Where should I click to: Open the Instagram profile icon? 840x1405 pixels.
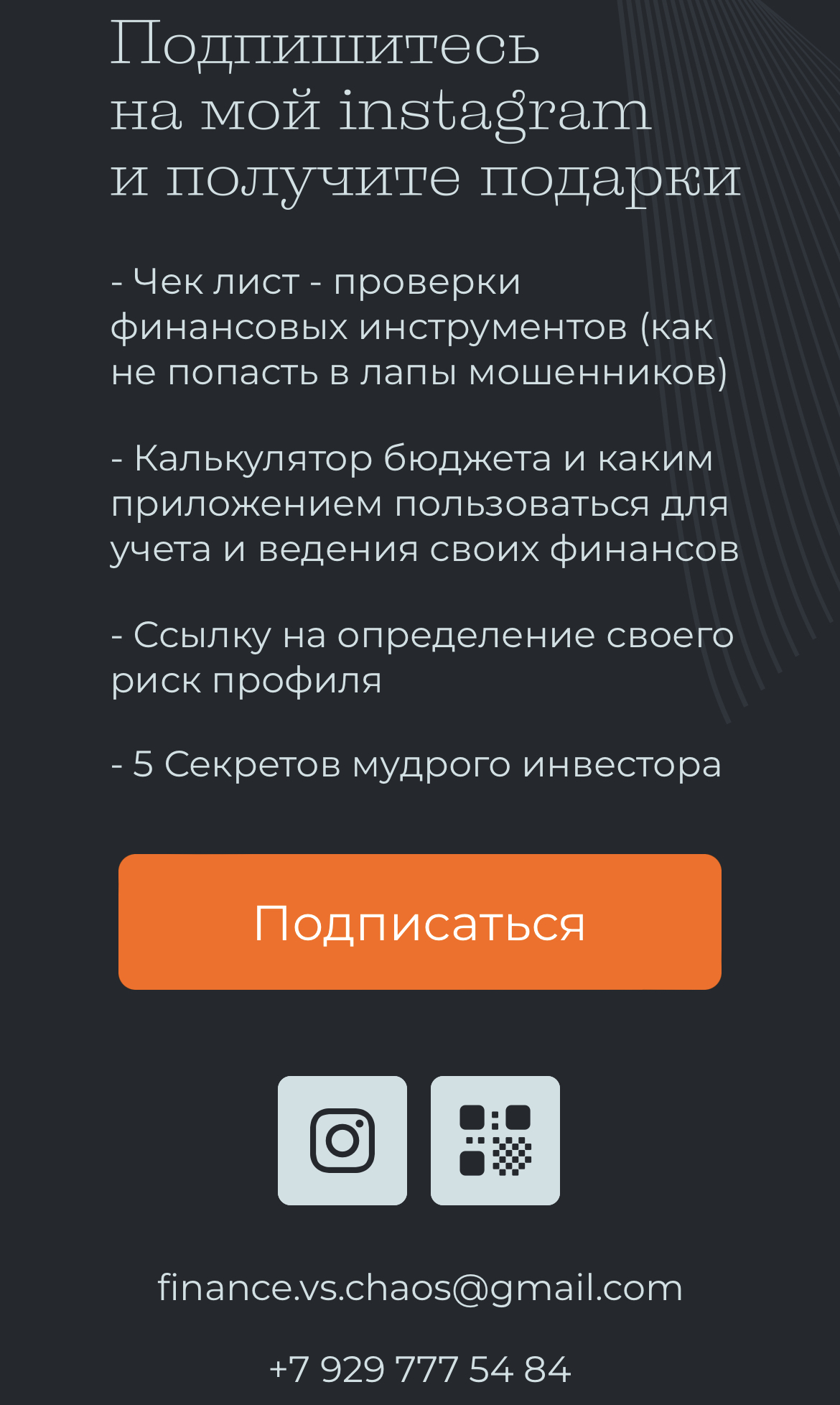342,1140
